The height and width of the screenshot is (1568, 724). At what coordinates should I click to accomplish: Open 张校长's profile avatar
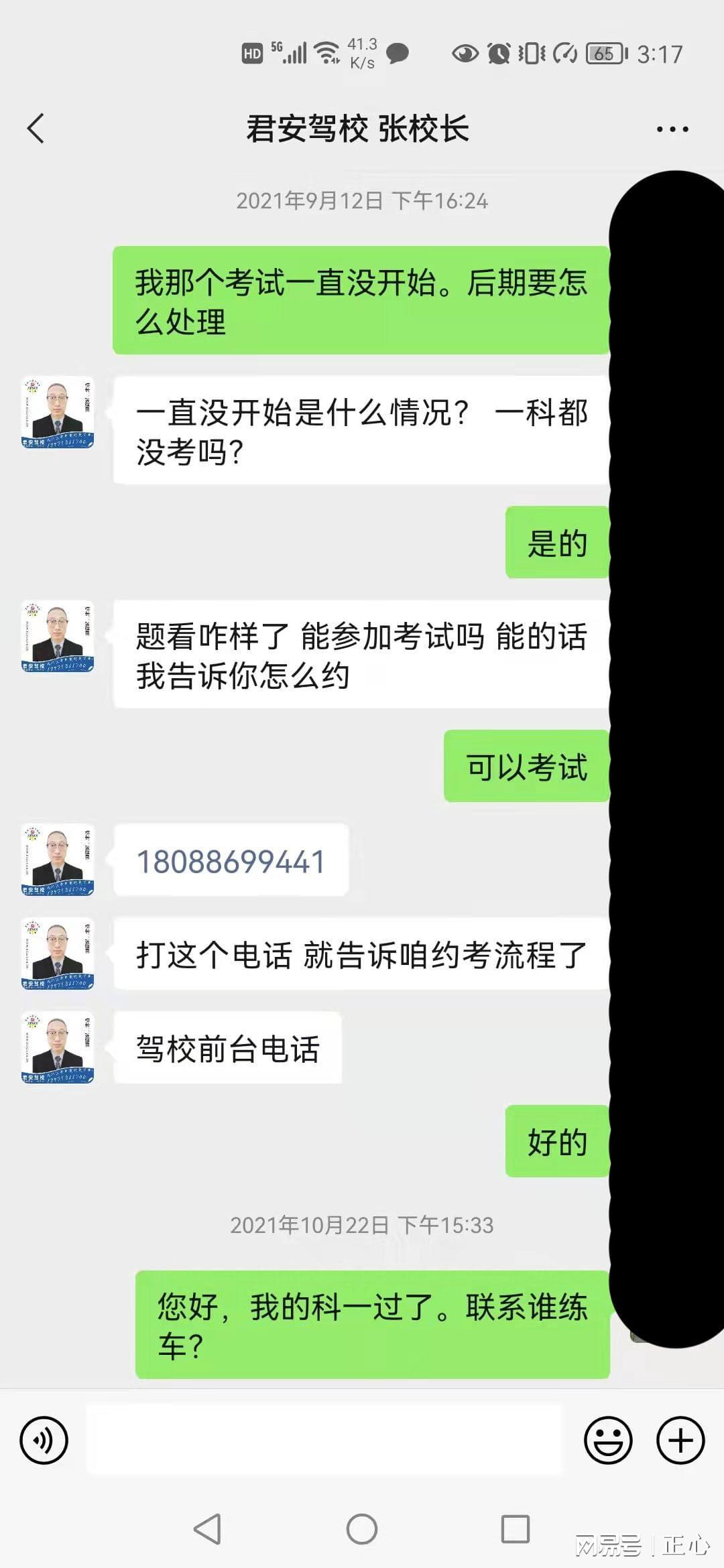57,413
